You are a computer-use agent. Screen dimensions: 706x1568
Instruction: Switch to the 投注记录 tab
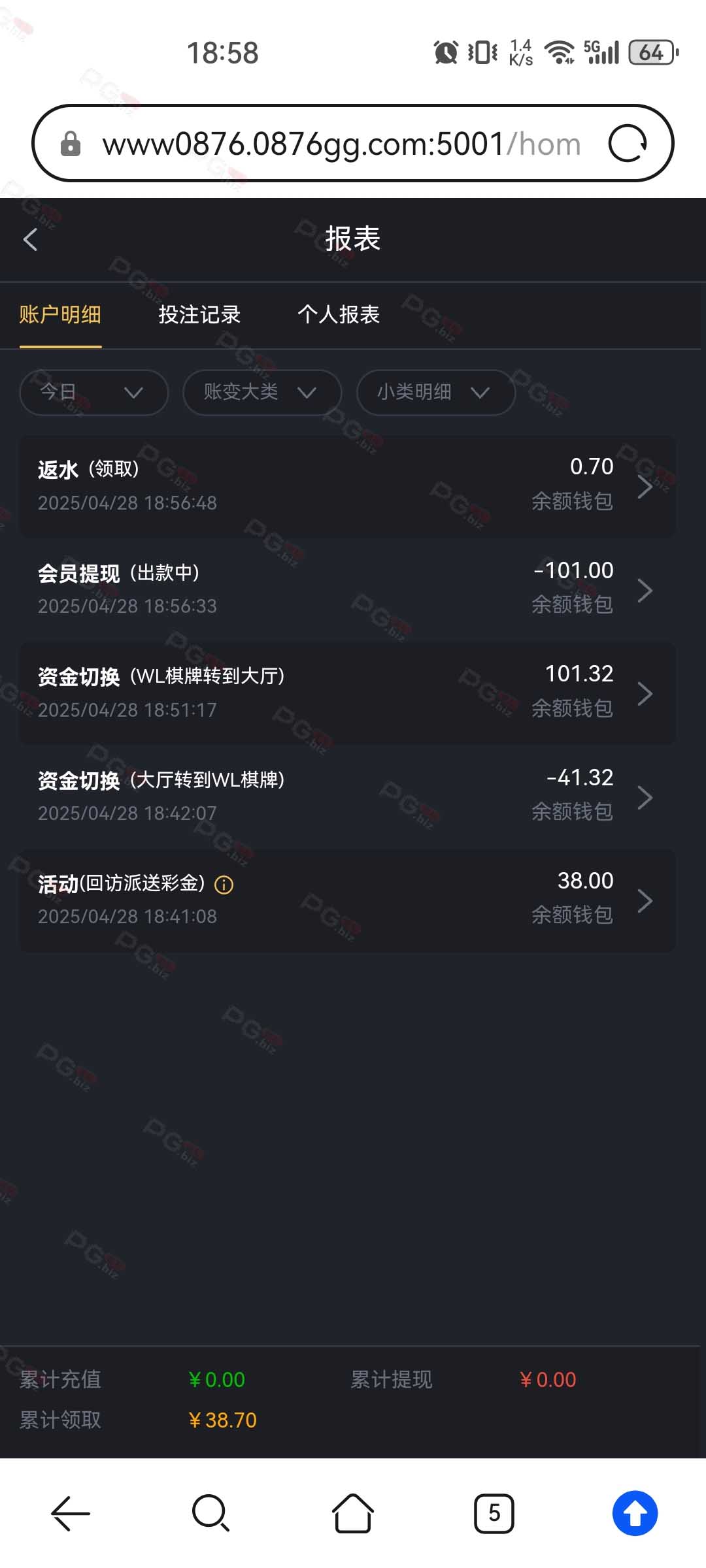199,315
